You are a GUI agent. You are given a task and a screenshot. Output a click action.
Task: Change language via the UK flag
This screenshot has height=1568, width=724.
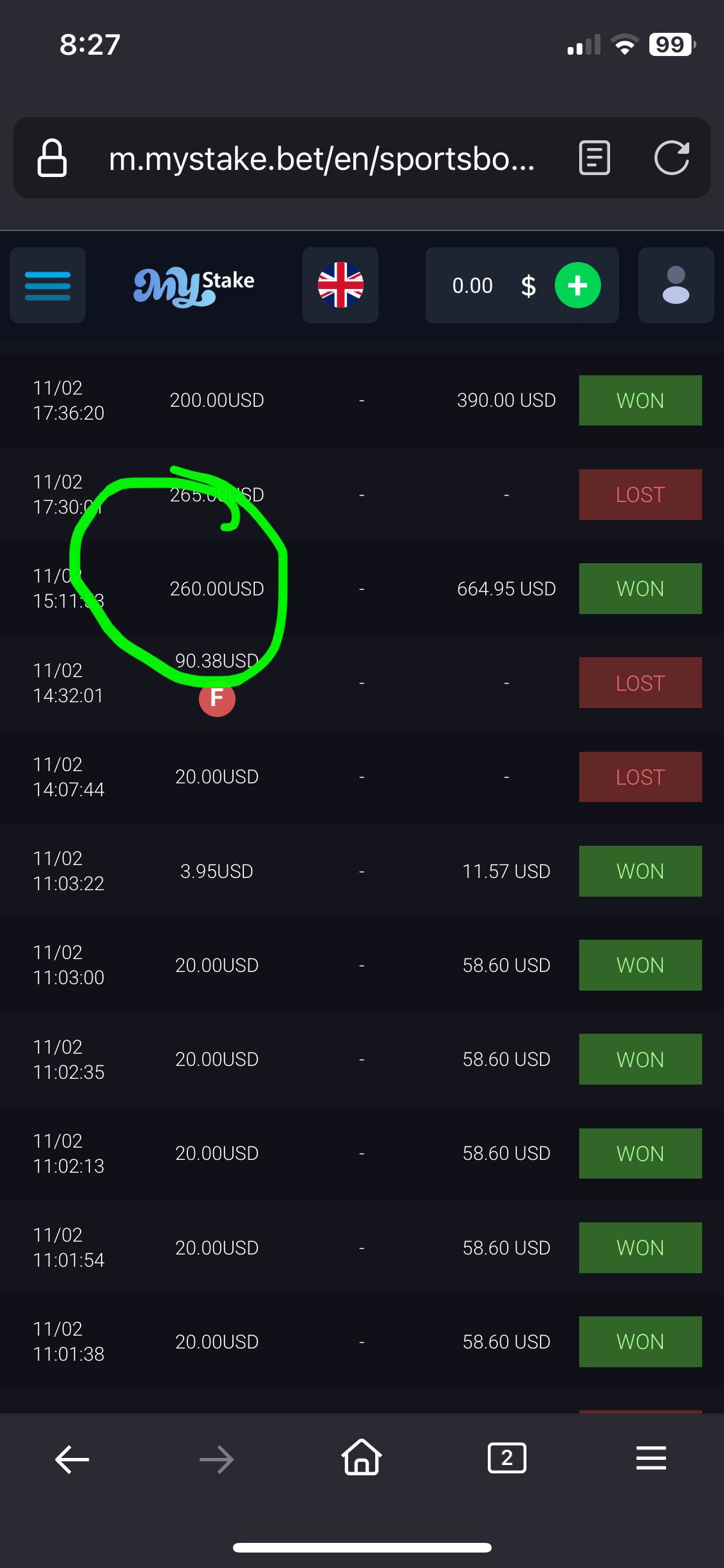coord(340,285)
